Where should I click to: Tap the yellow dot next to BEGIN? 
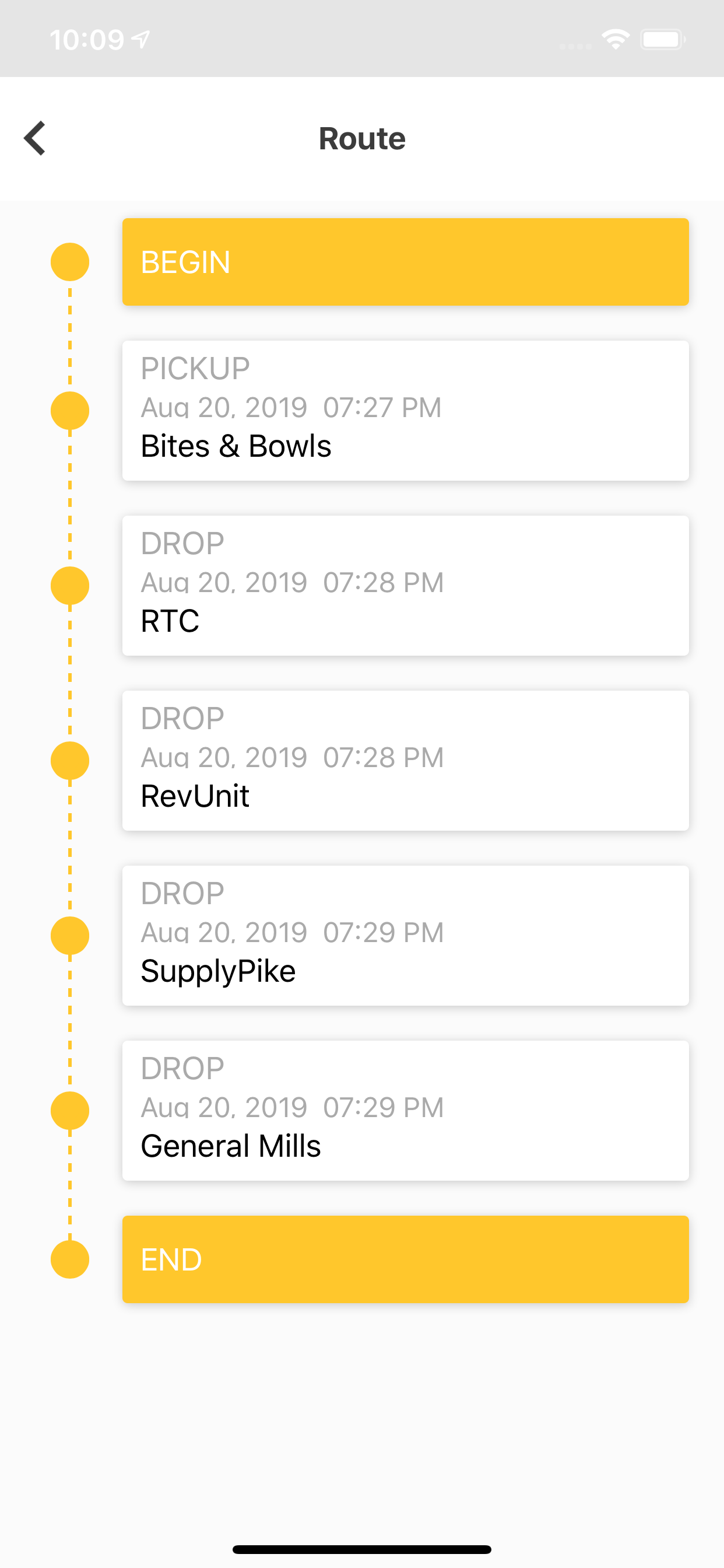[x=69, y=262]
